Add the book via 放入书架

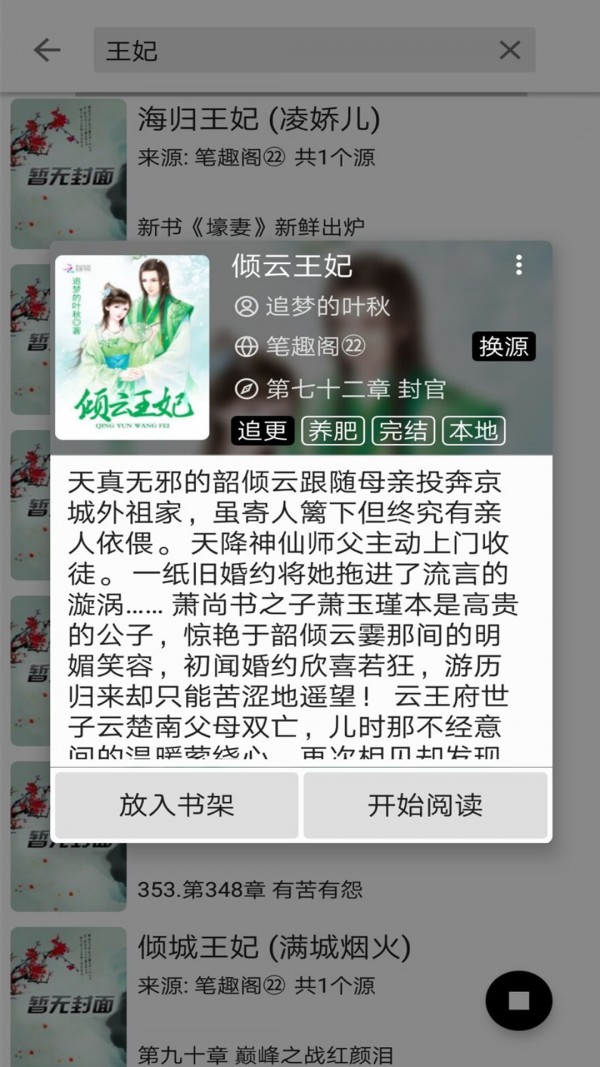tap(176, 805)
